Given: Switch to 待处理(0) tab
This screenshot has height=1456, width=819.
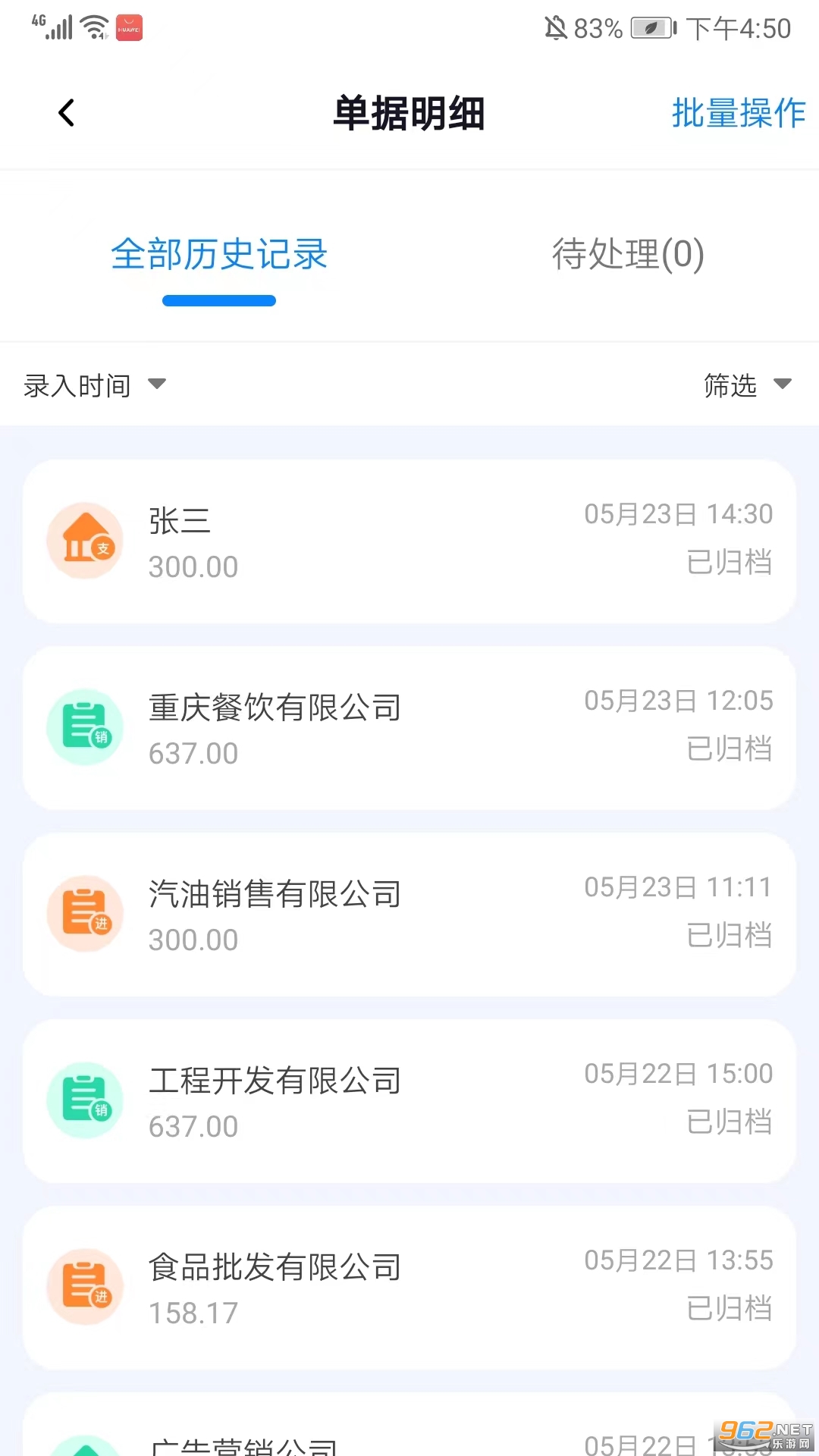Looking at the screenshot, I should 628,255.
